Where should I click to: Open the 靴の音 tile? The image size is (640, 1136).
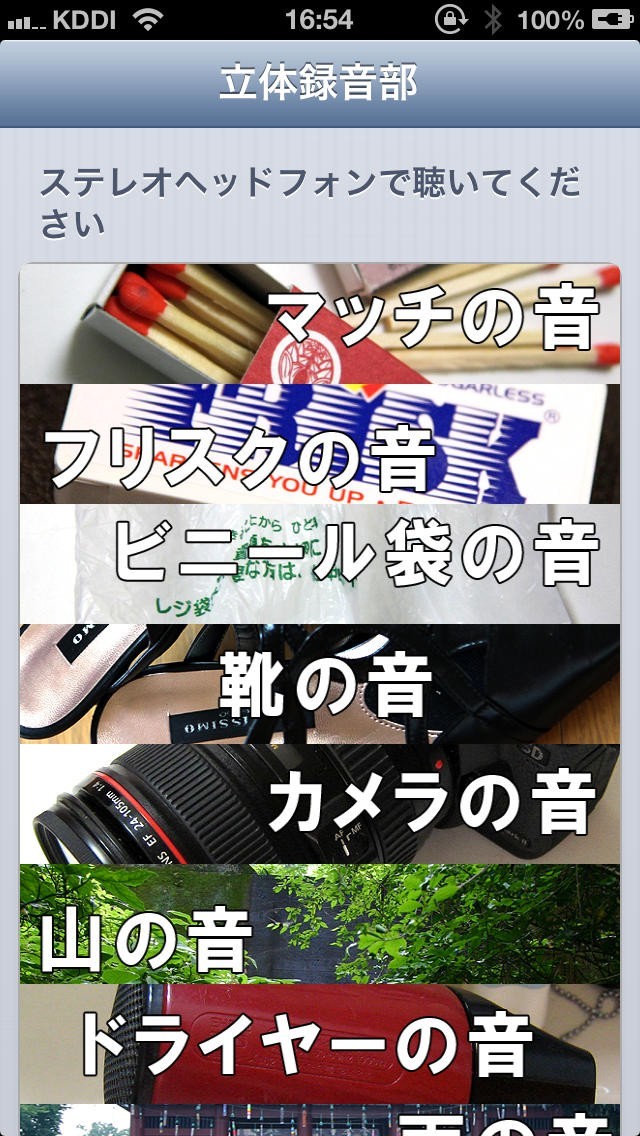pyautogui.click(x=320, y=684)
